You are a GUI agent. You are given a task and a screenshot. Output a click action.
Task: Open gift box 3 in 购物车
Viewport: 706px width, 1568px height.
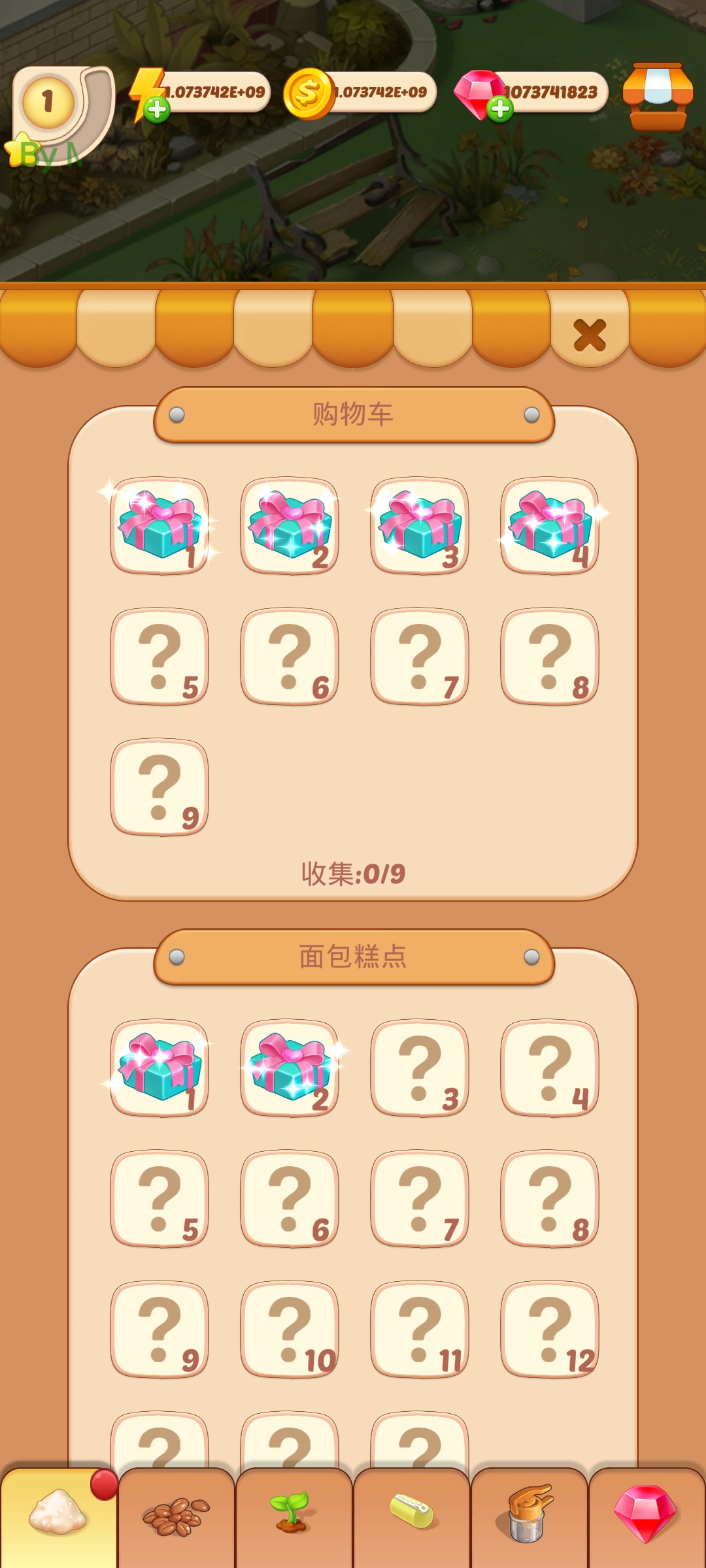click(x=420, y=526)
